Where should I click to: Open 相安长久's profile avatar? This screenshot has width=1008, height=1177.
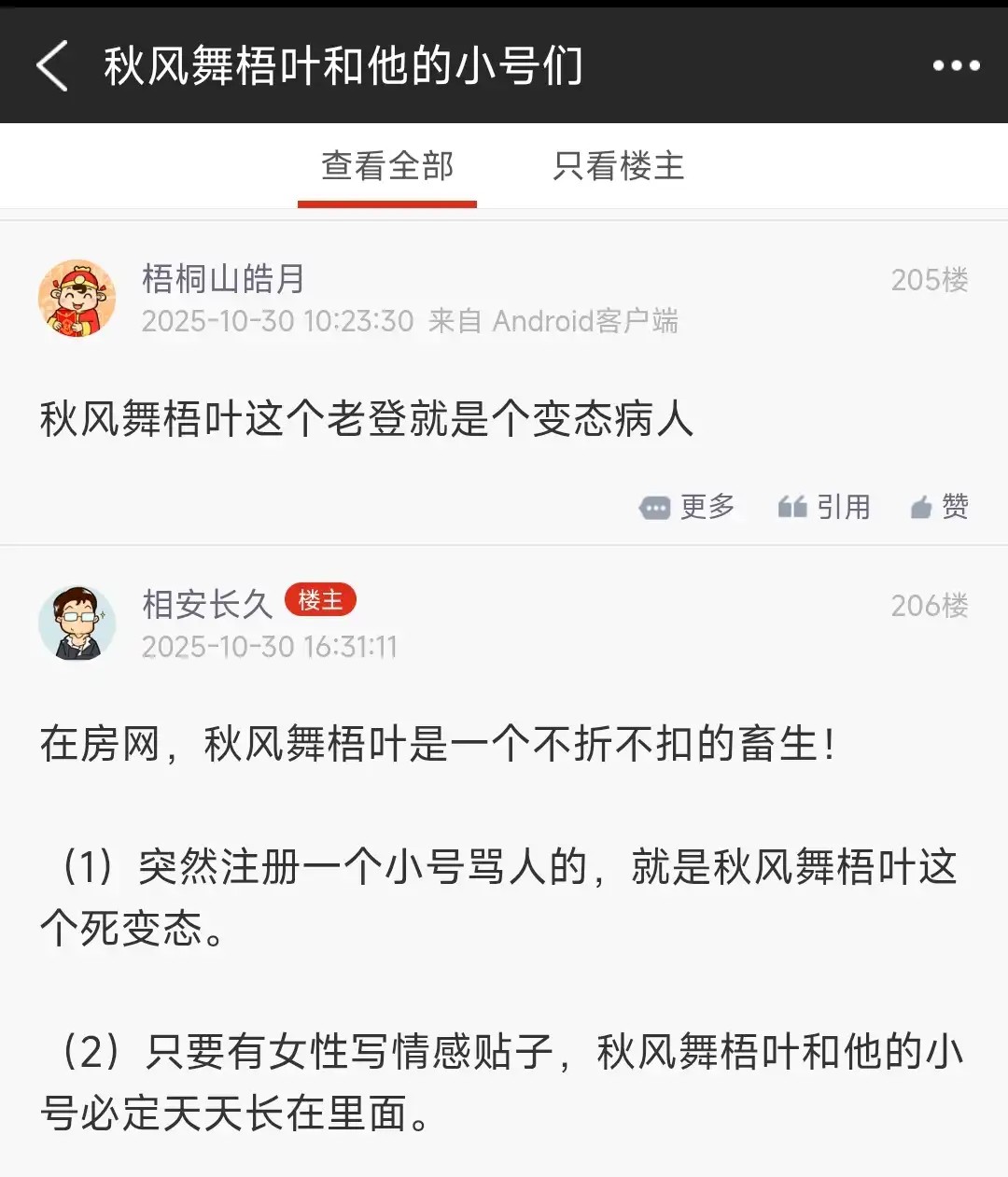(x=77, y=623)
